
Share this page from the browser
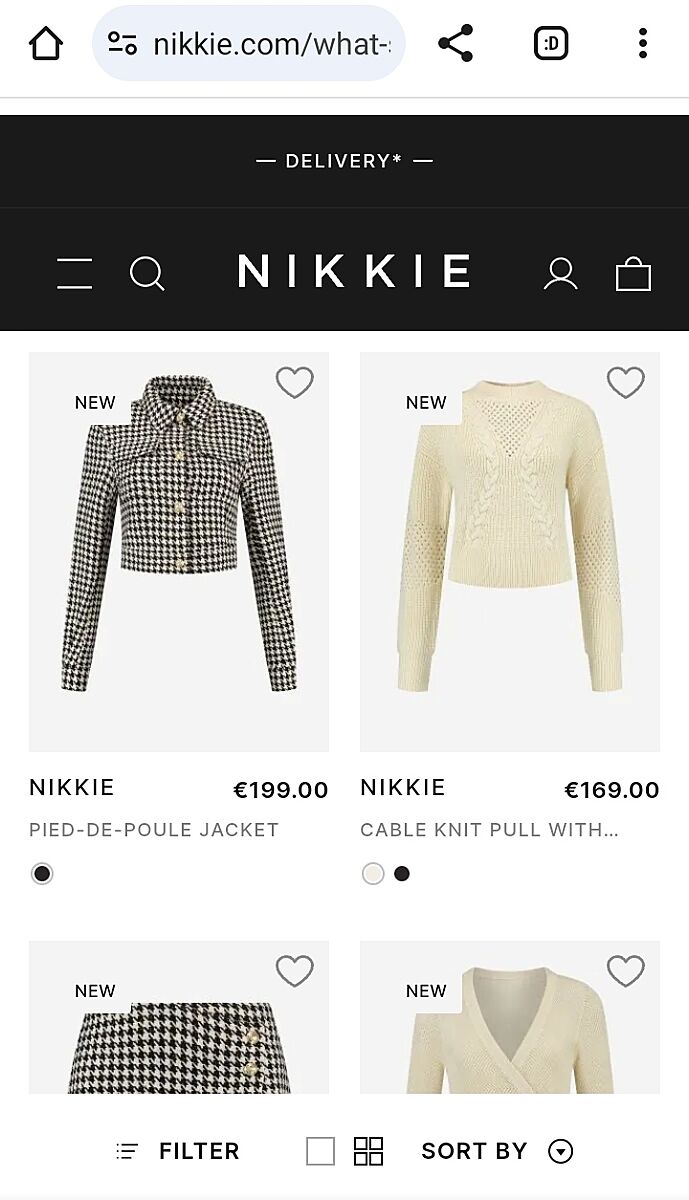click(455, 43)
